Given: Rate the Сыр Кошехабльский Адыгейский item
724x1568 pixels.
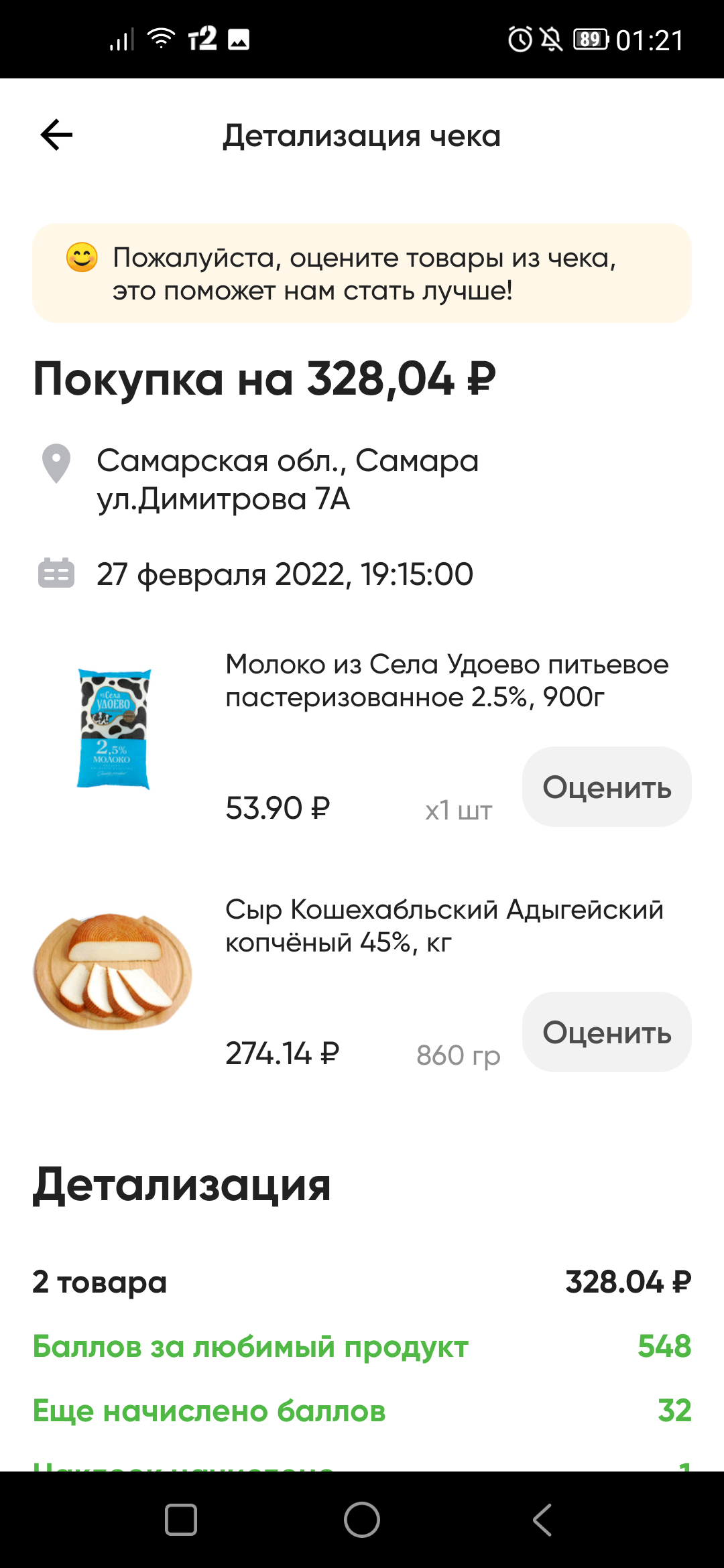Looking at the screenshot, I should (x=607, y=1032).
